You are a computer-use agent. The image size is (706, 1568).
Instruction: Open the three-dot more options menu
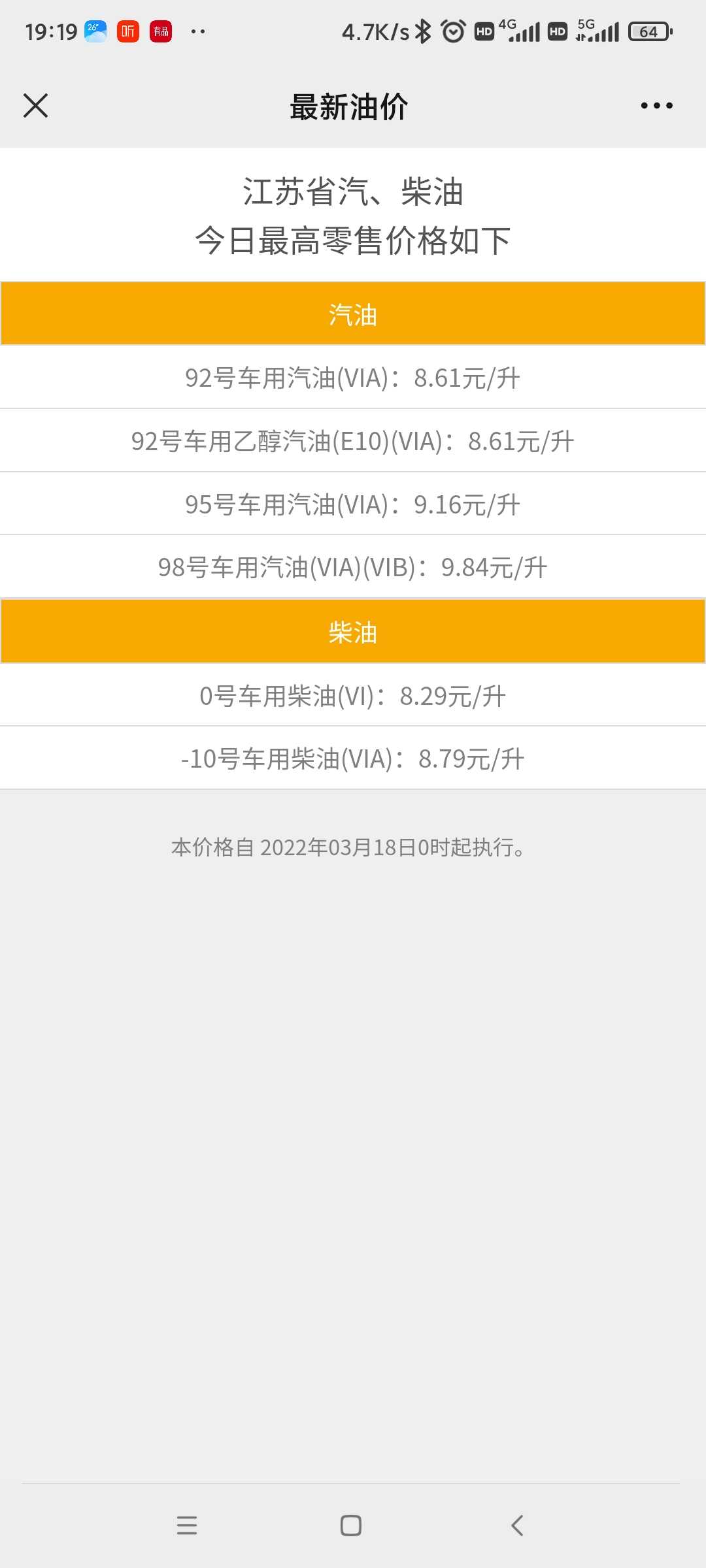[x=656, y=105]
